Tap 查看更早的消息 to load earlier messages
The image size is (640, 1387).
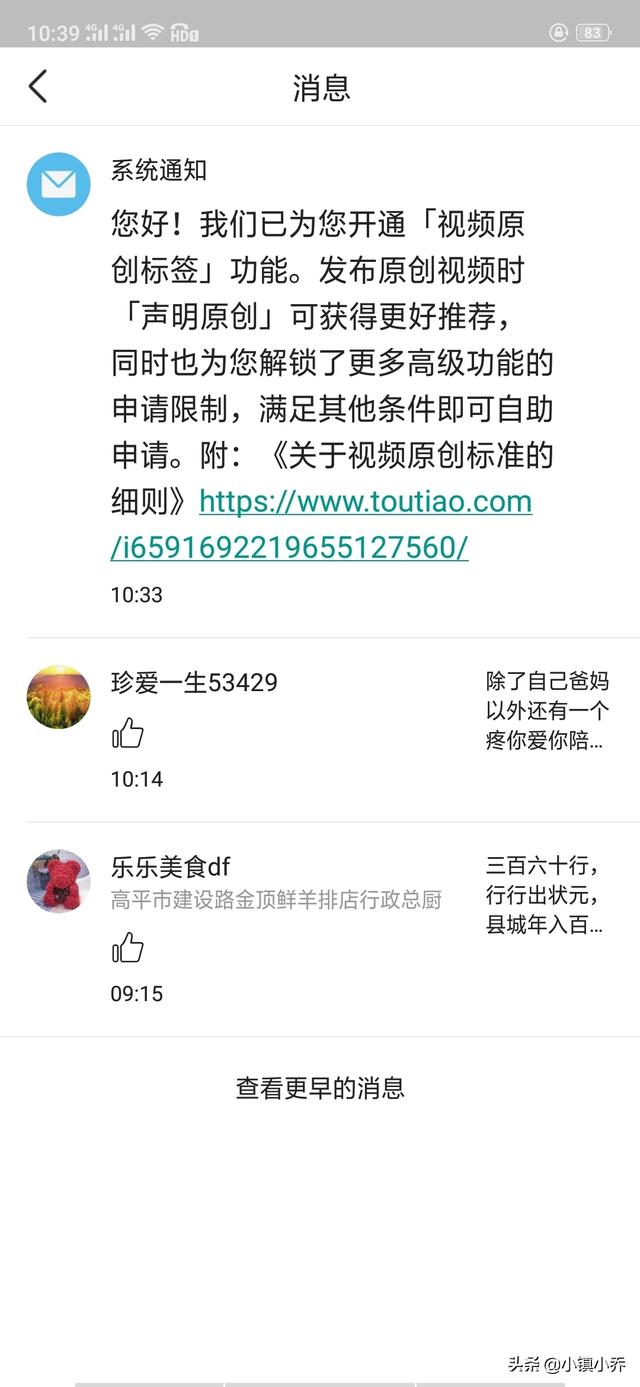click(x=320, y=1088)
